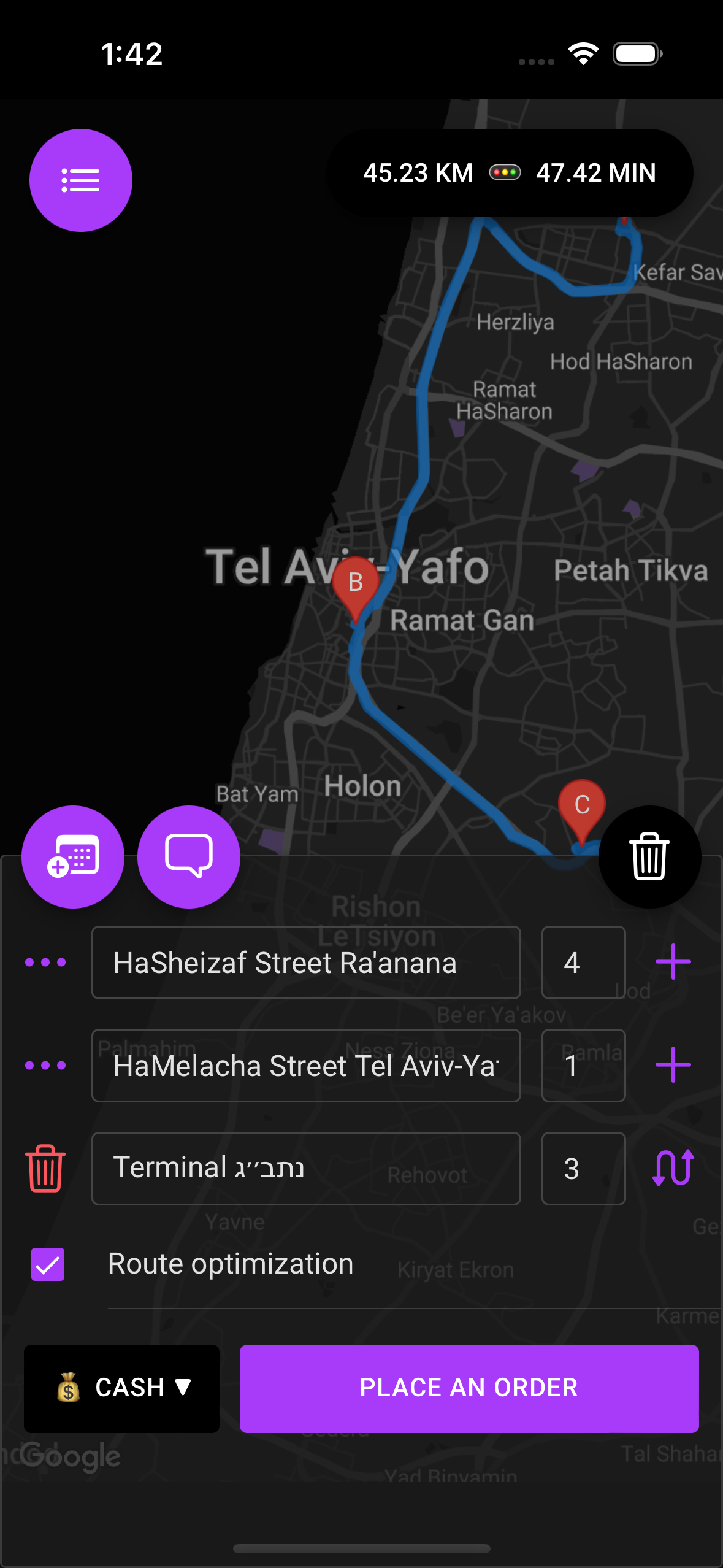The height and width of the screenshot is (1568, 723).
Task: Tap the plus icon next to HaMelacha Street
Action: pos(673,1065)
